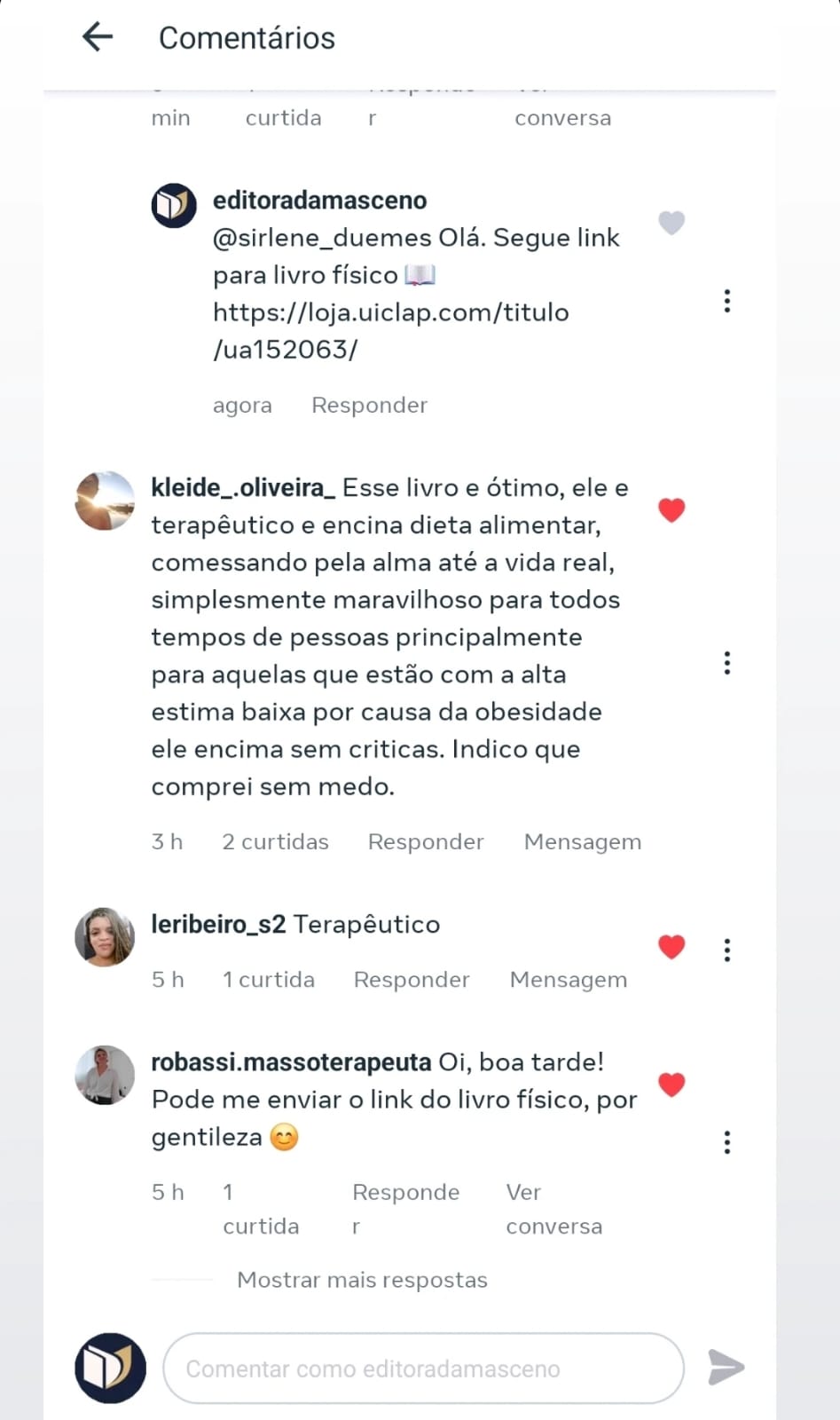Unlike kleide_.oliveira_'s comment heart
The width and height of the screenshot is (840, 1420).
click(671, 510)
